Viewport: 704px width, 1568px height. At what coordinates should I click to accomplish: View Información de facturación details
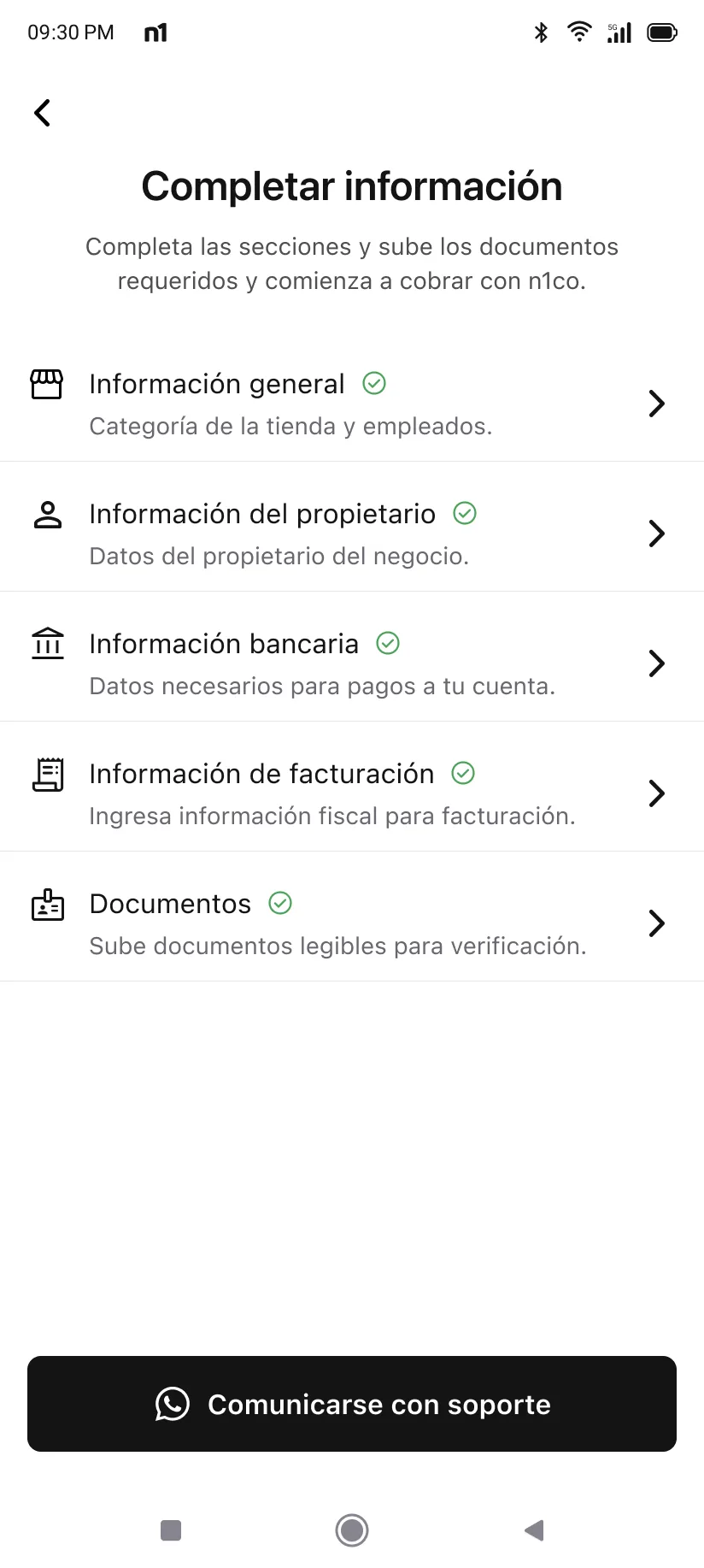point(350,793)
